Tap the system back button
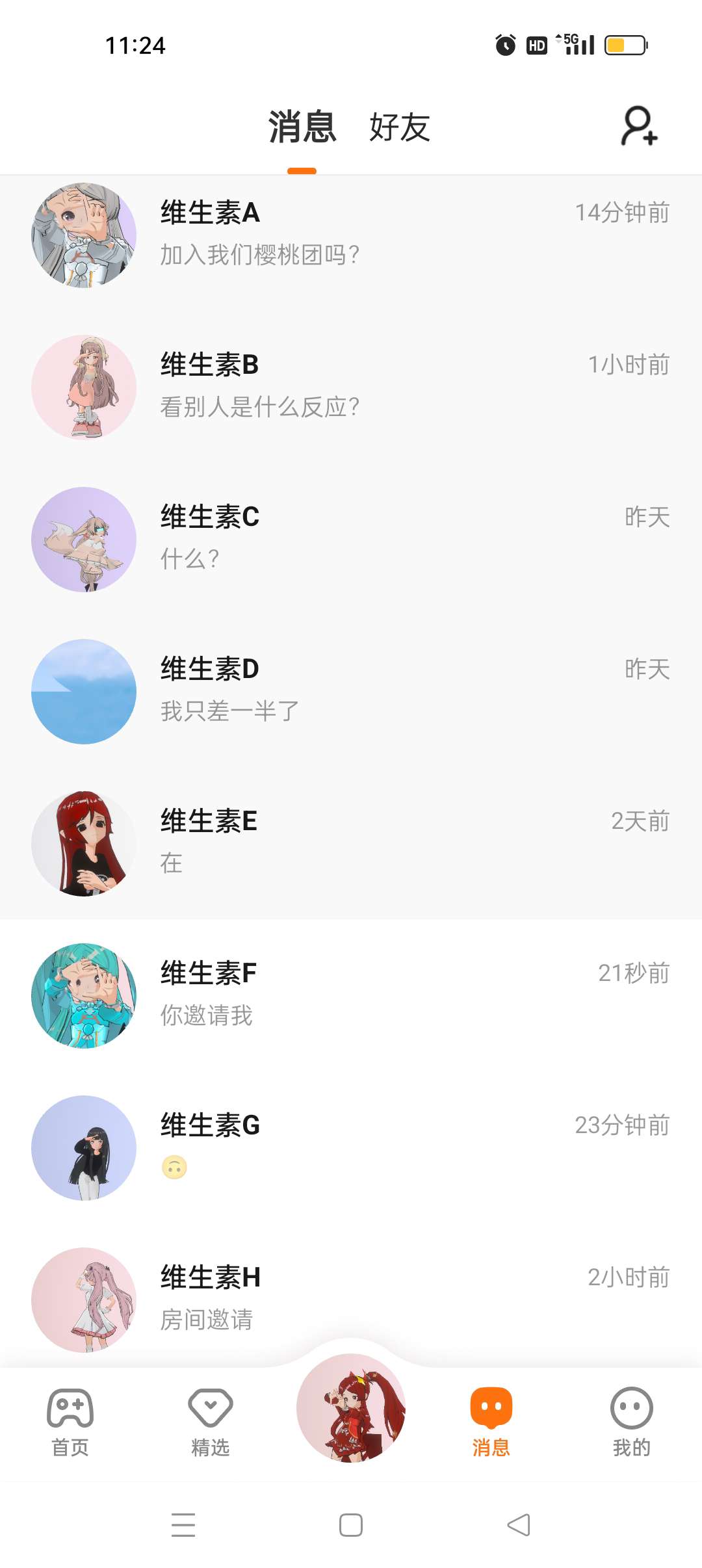Image resolution: width=702 pixels, height=1568 pixels. [x=519, y=1524]
